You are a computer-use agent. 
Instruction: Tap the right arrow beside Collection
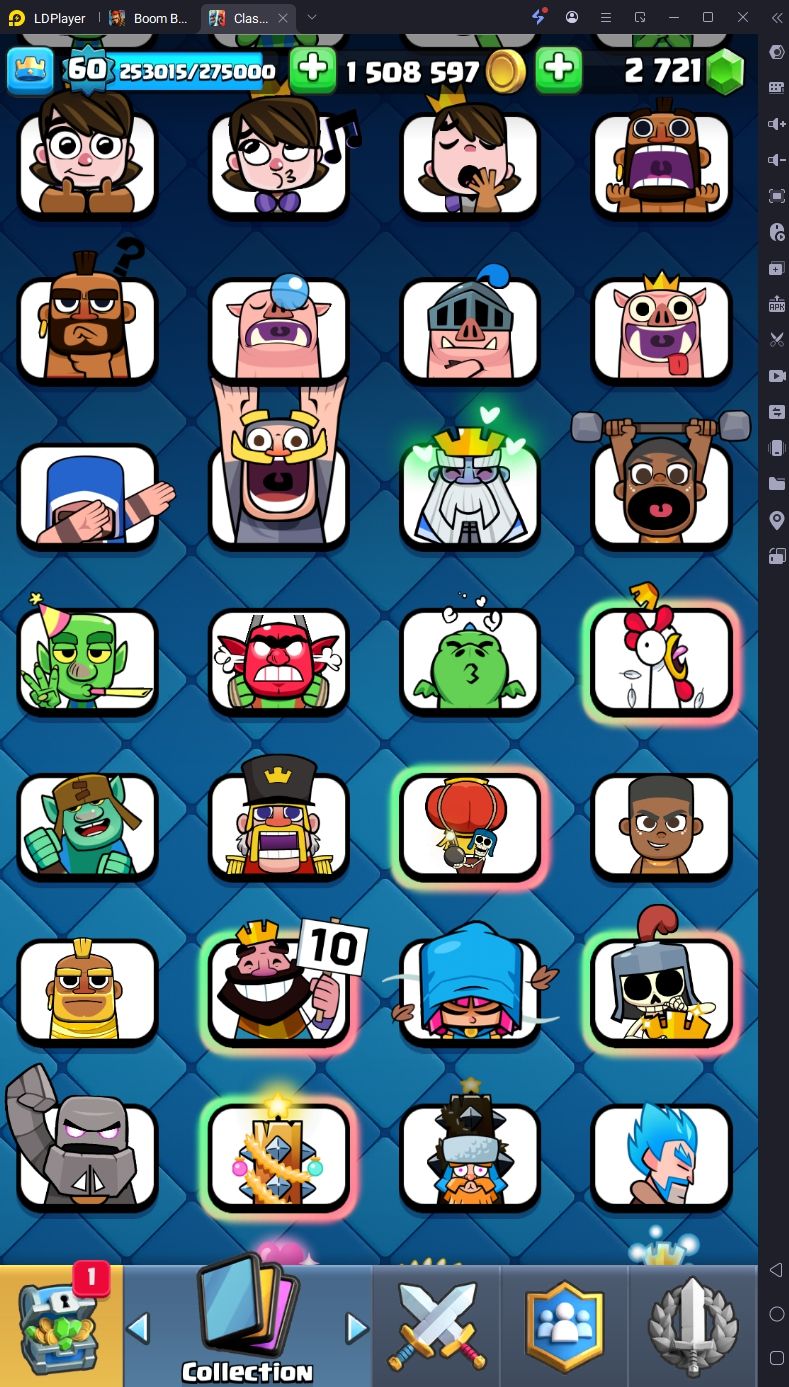point(356,1328)
